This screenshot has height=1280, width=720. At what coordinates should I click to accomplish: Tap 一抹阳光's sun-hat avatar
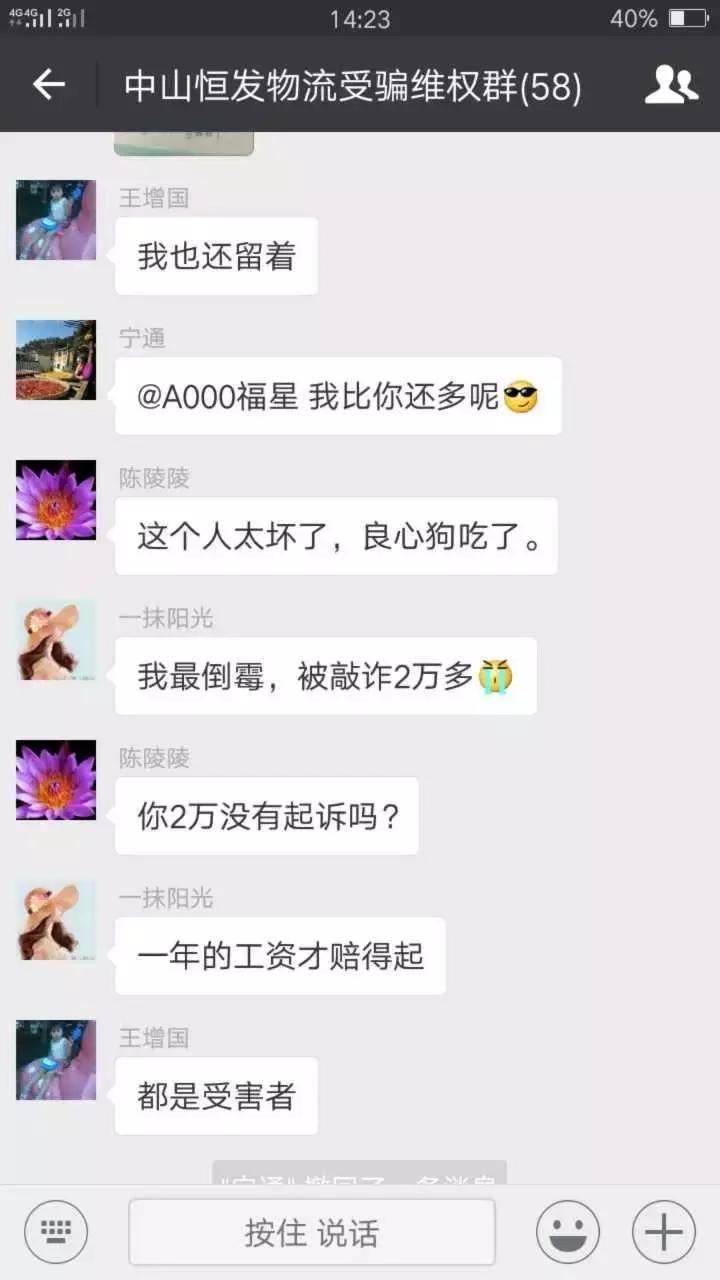[x=55, y=641]
